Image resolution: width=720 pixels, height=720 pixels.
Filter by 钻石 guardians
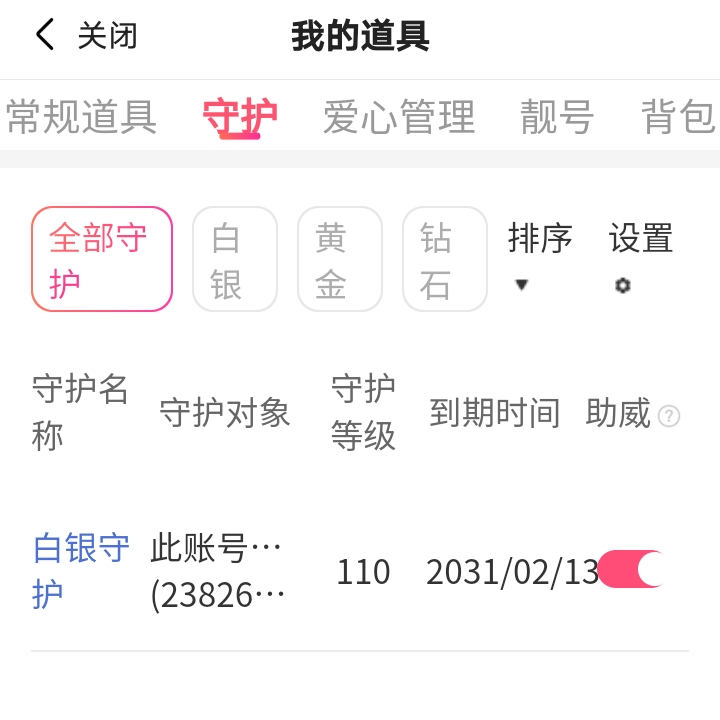pyautogui.click(x=444, y=259)
